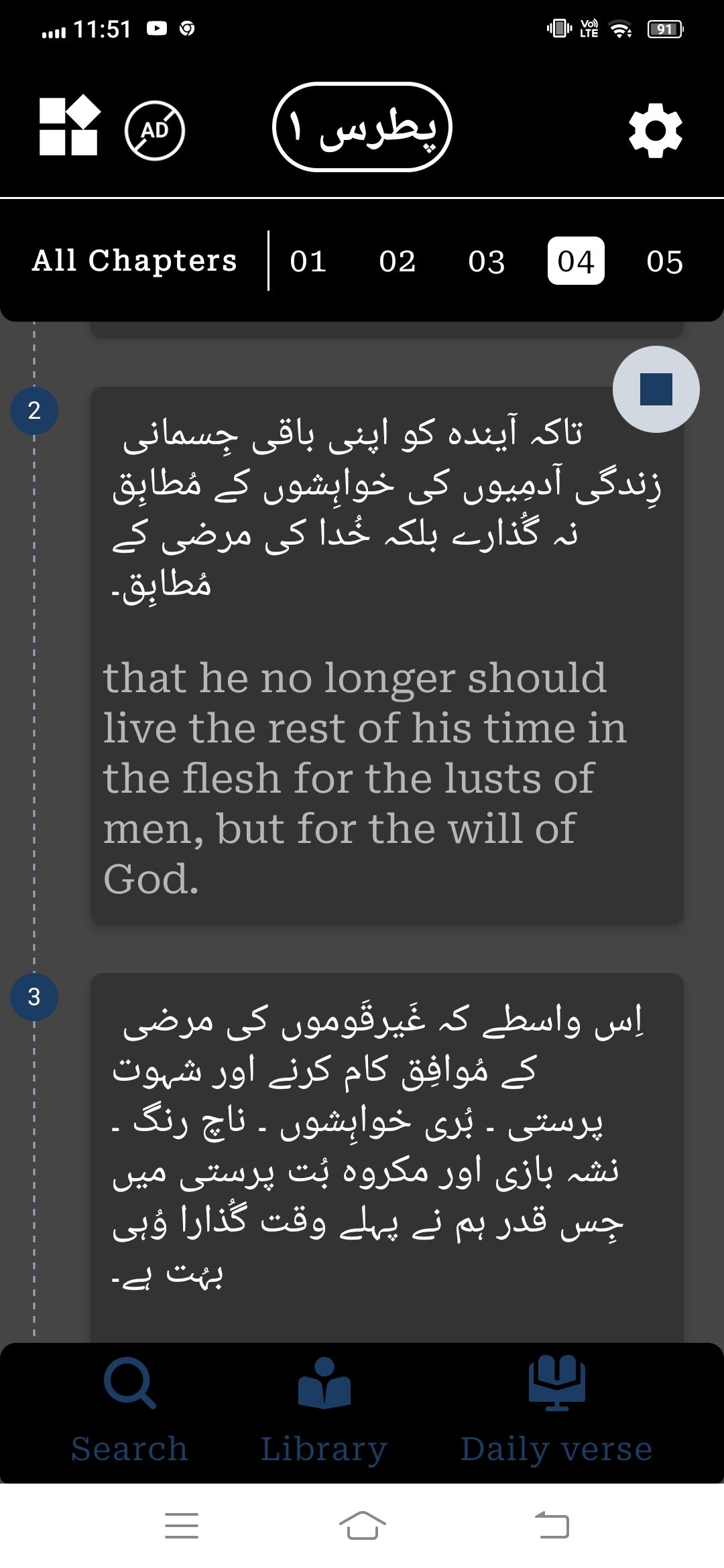Open the settings gear

(x=655, y=130)
